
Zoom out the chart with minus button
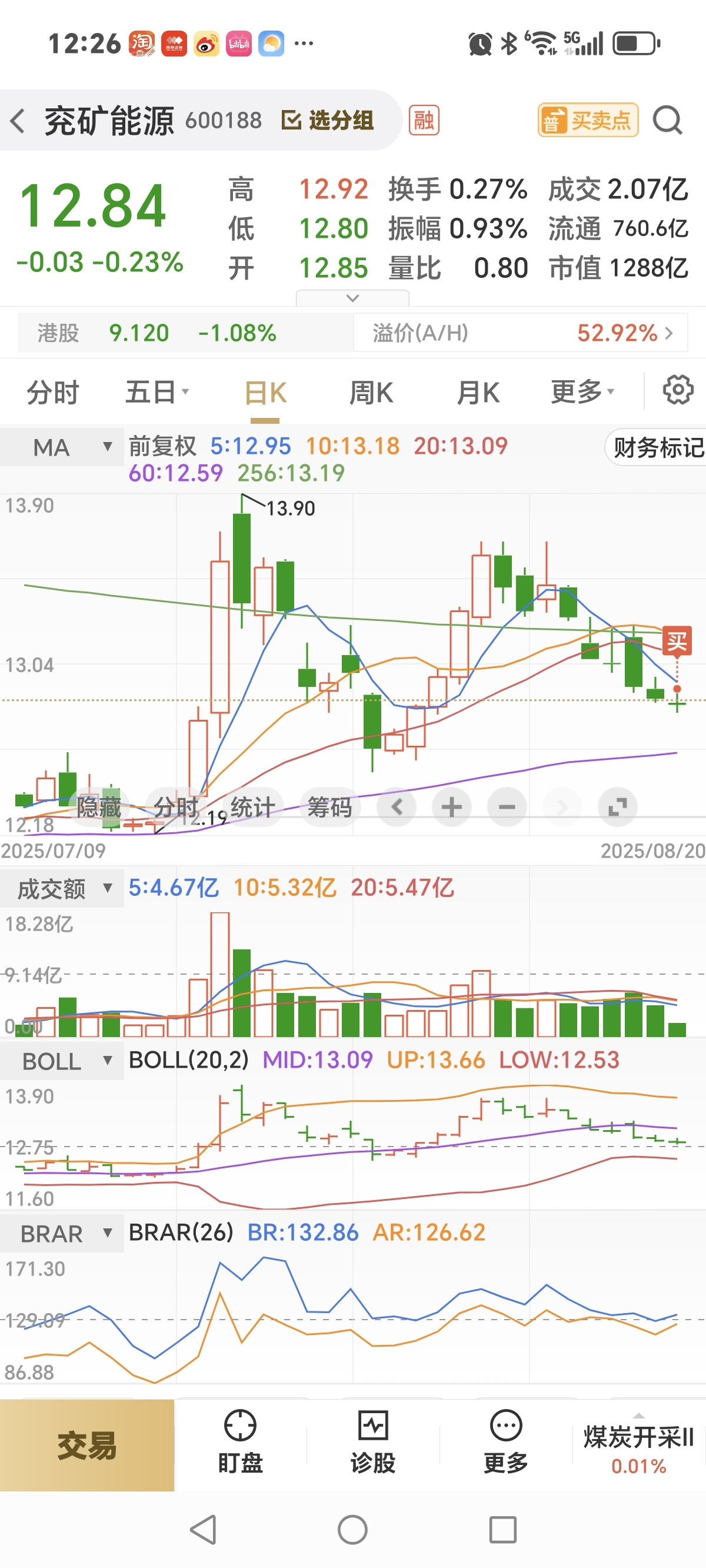pos(507,807)
